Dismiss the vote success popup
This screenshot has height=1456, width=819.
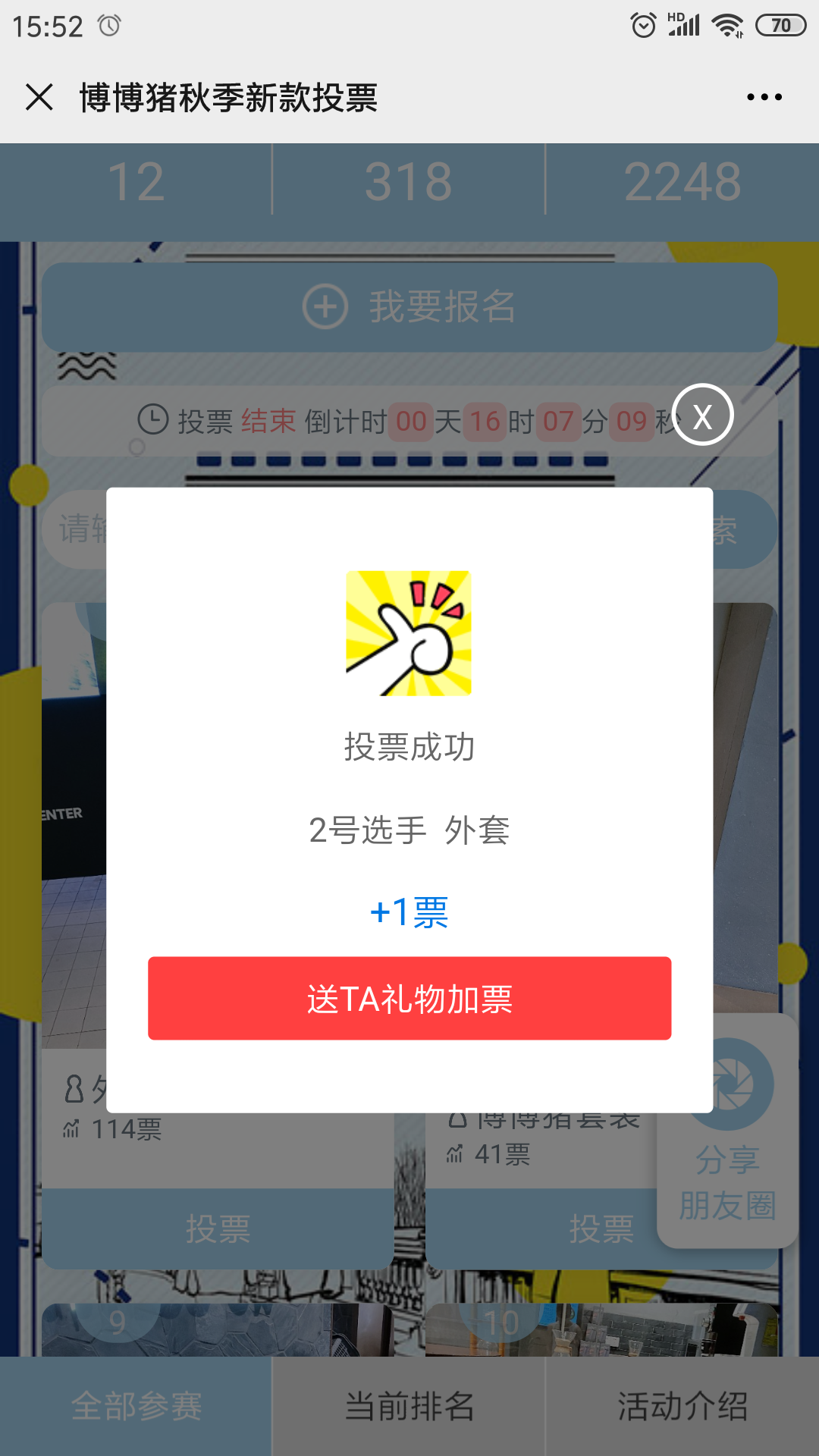(x=702, y=416)
